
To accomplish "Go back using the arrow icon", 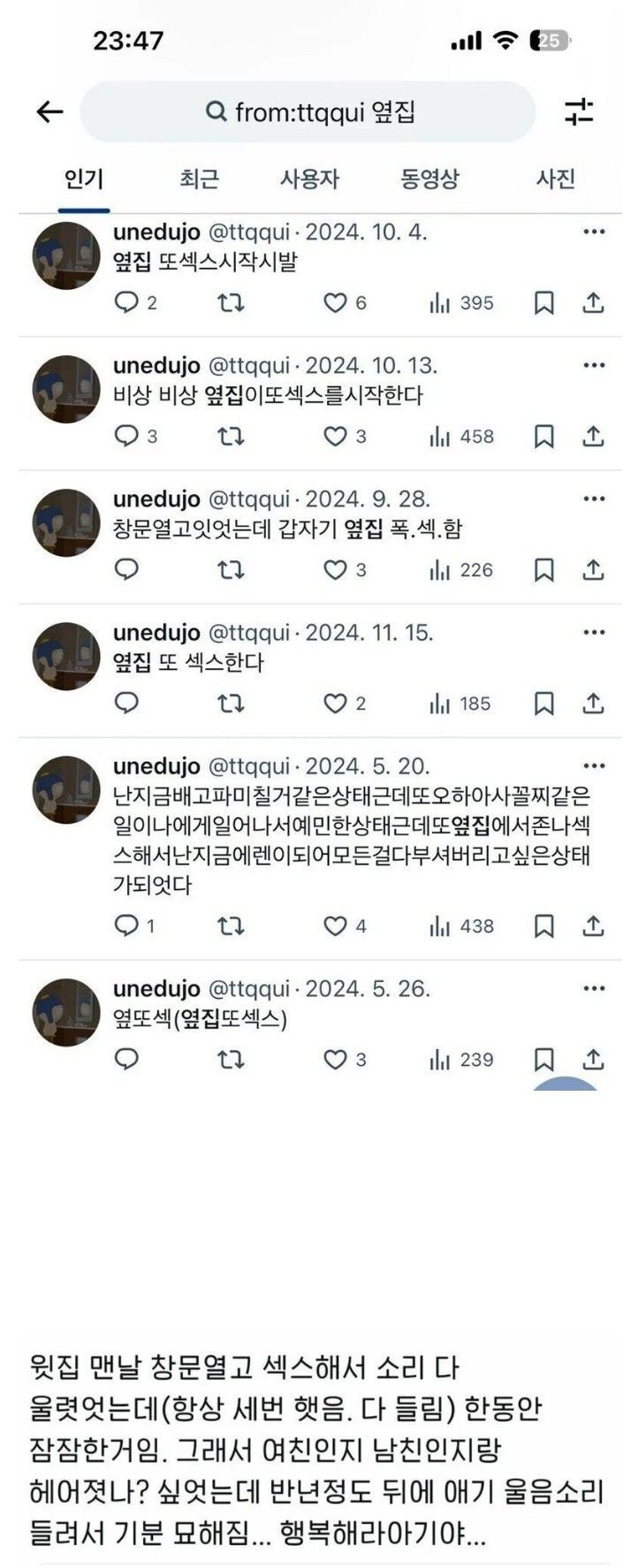I will [49, 111].
